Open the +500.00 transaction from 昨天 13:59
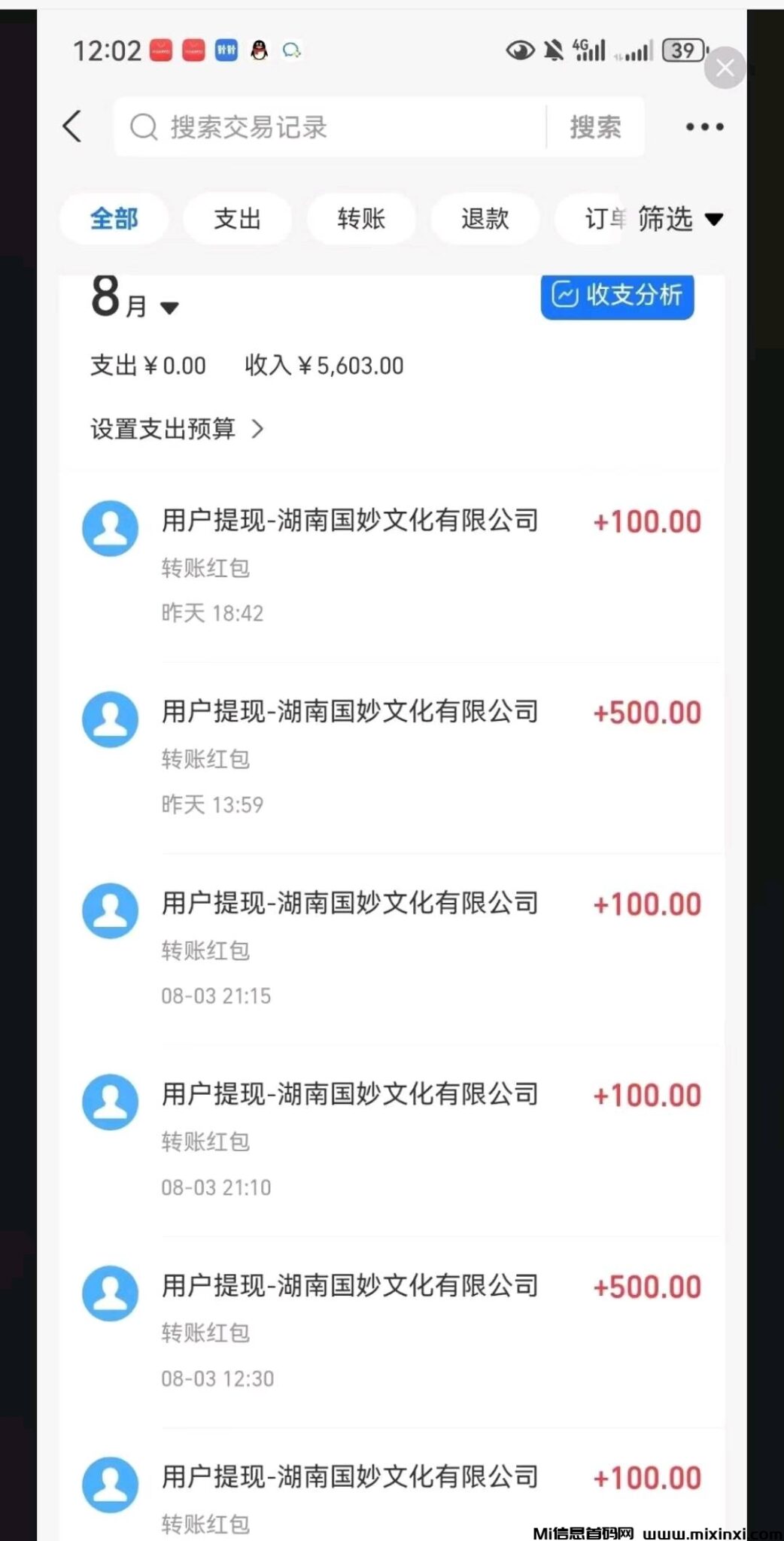This screenshot has width=784, height=1541. click(x=391, y=756)
